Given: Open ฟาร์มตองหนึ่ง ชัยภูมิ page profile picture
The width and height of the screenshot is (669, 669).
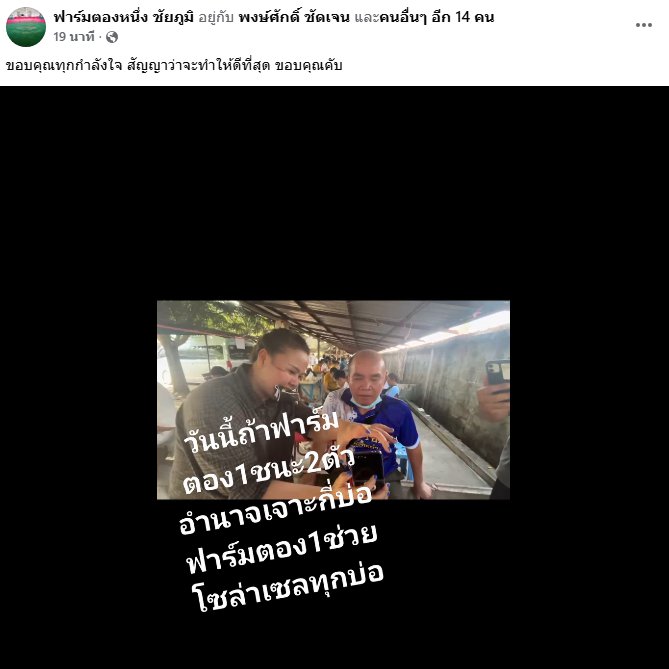Looking at the screenshot, I should point(26,27).
